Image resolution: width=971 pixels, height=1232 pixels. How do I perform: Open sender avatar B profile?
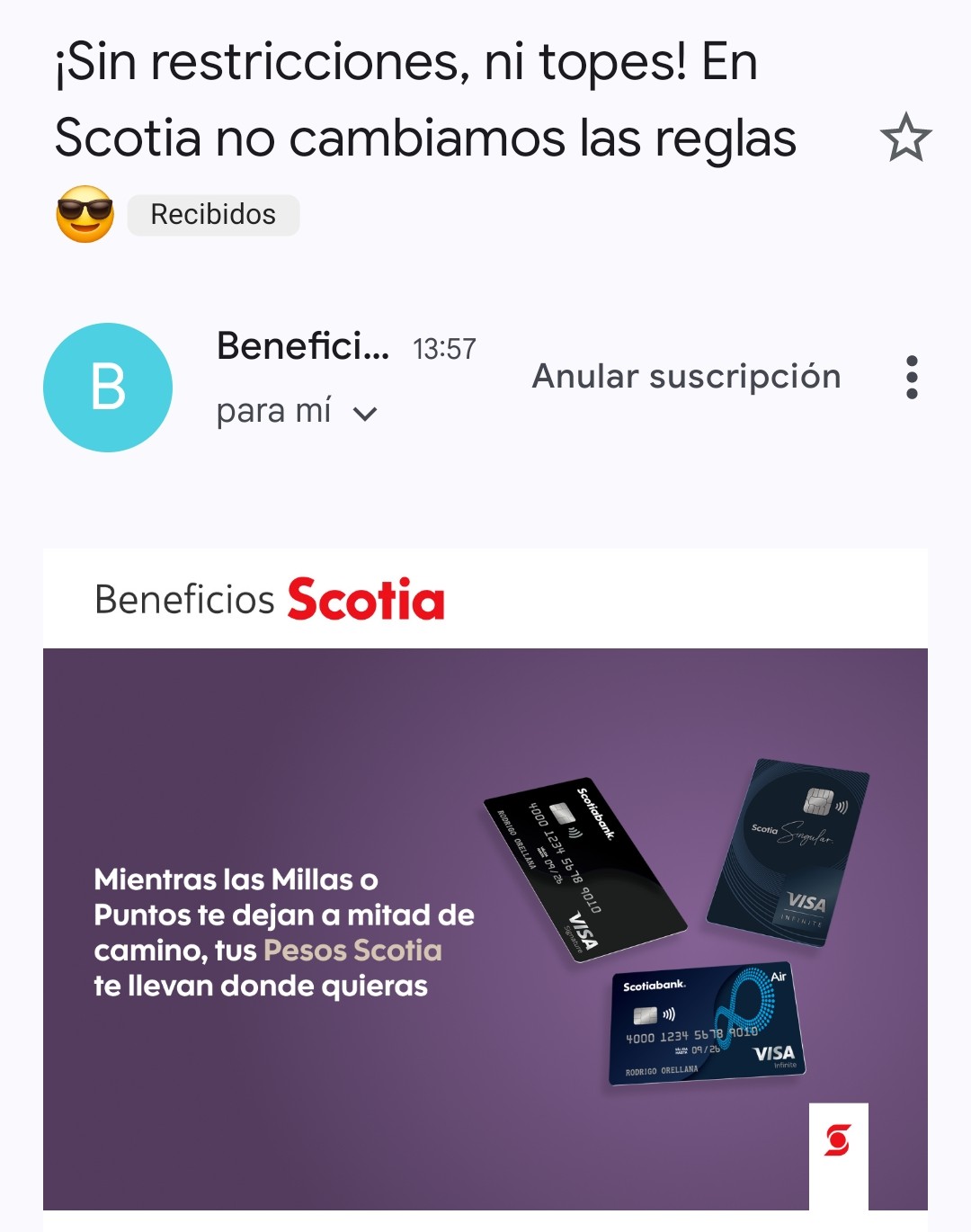108,388
